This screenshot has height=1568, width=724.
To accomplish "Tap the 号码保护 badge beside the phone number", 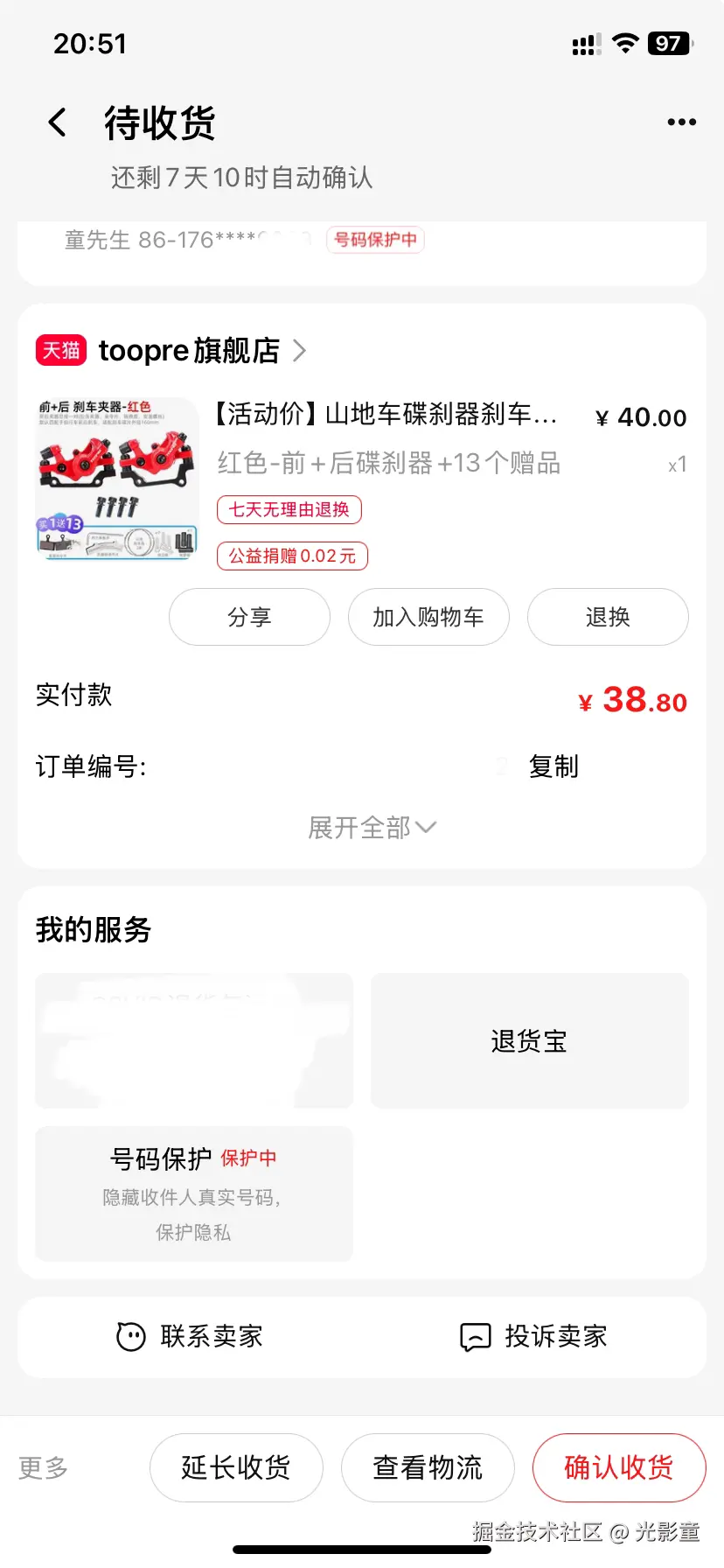I will tap(375, 239).
